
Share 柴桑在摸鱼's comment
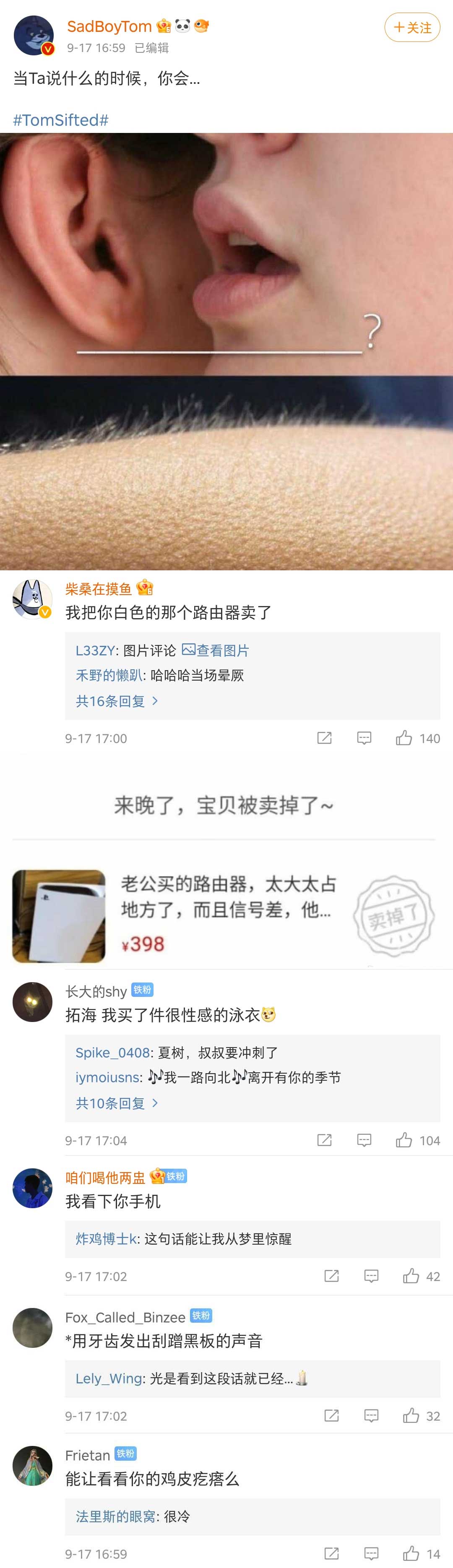coord(325,738)
